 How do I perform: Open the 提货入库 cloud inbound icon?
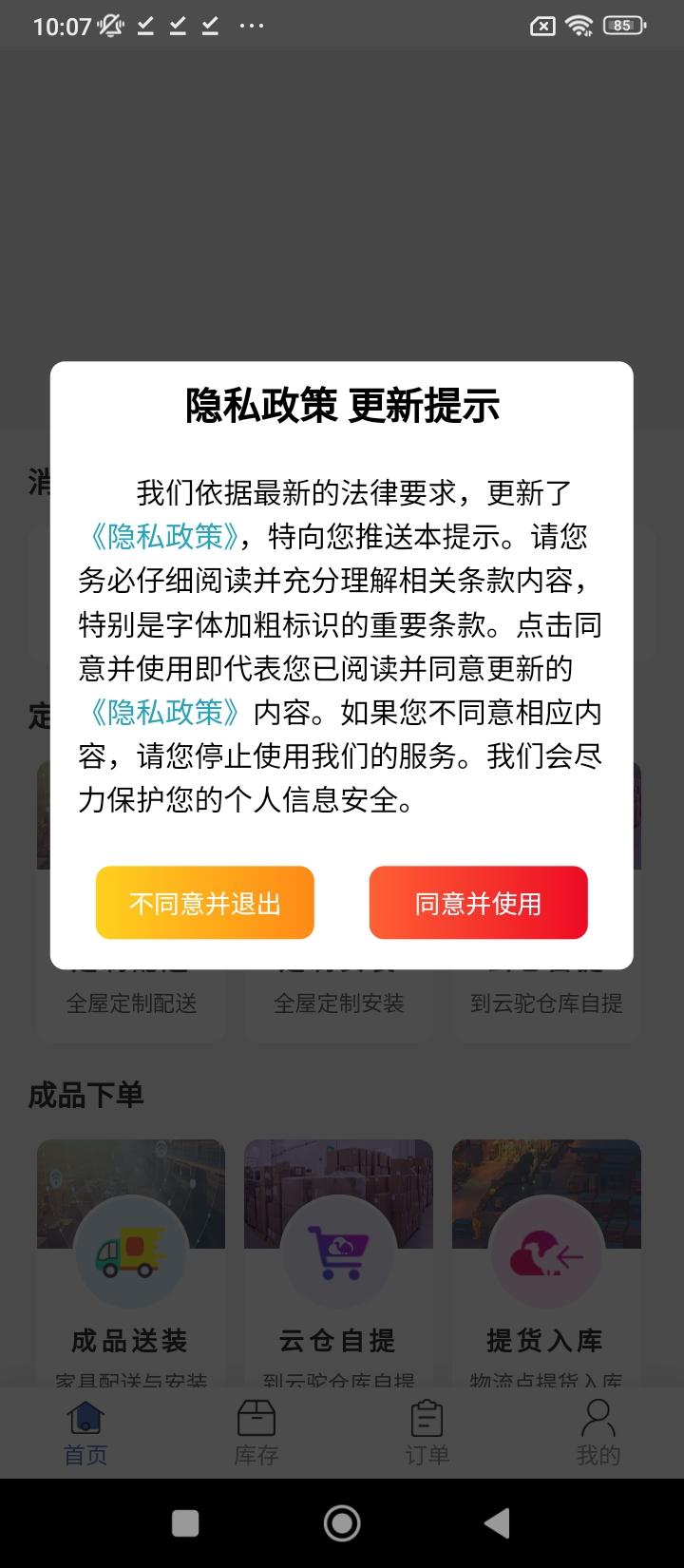[545, 1252]
